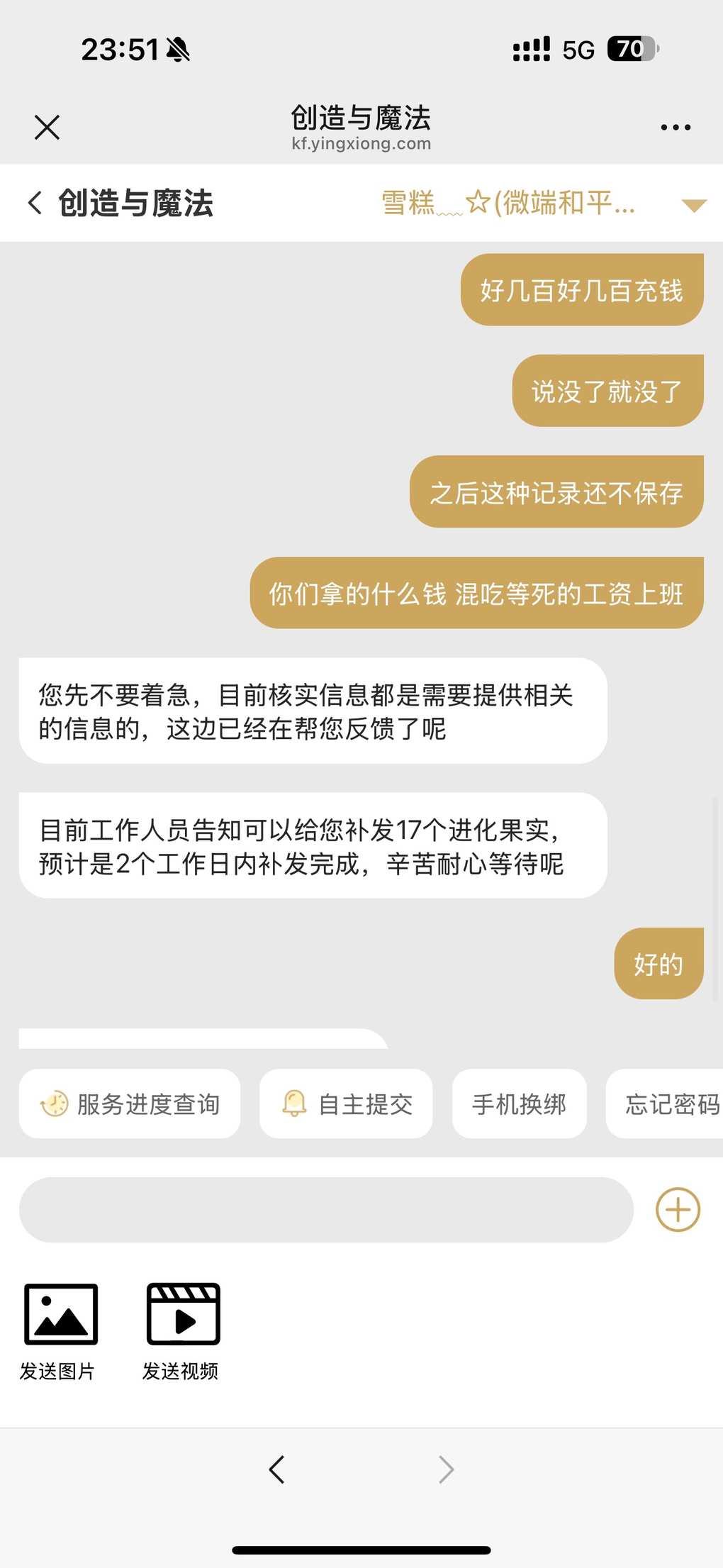Viewport: 723px width, 1568px height.
Task: Toggle the plus attachment button
Action: click(678, 1210)
